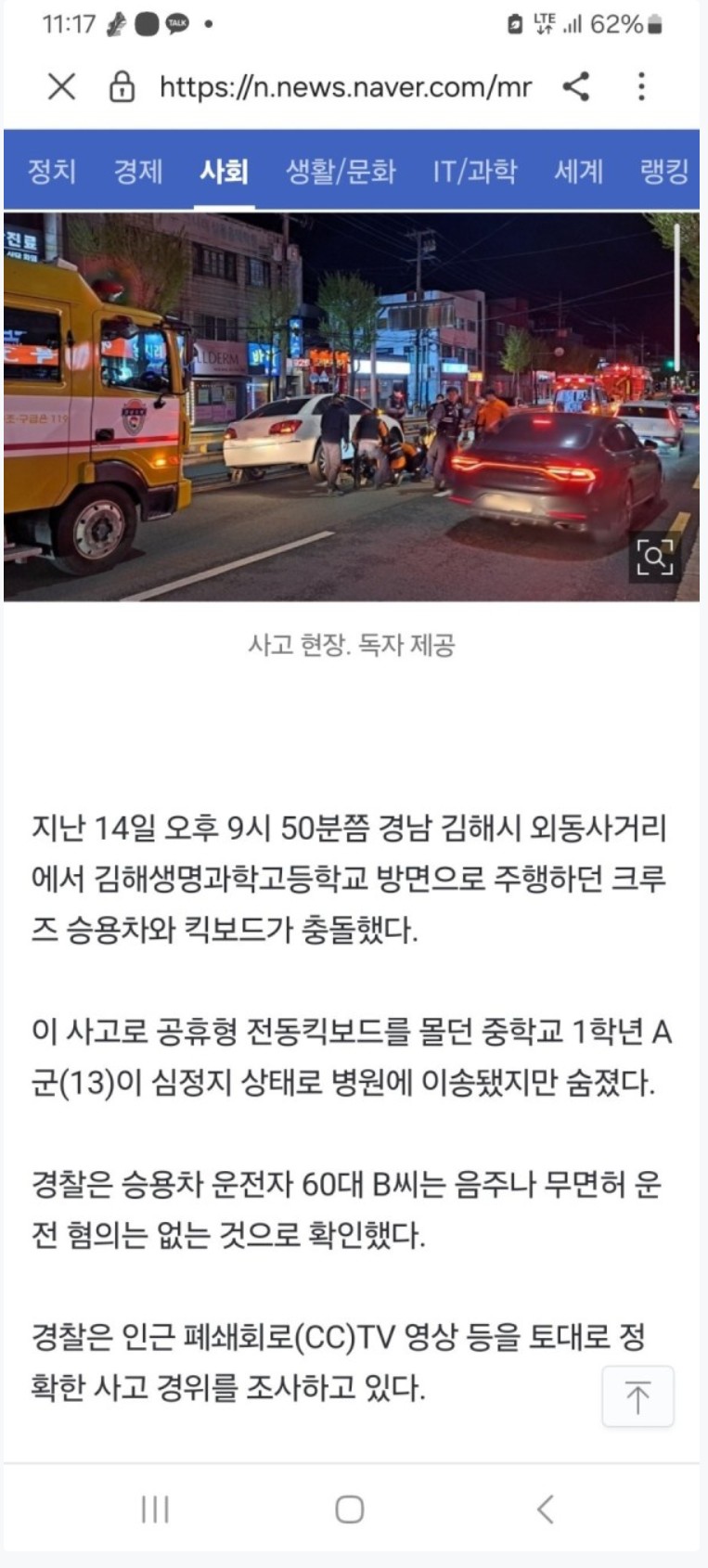Open recent apps from navigation bar
This screenshot has width=708, height=1568.
(155, 1510)
